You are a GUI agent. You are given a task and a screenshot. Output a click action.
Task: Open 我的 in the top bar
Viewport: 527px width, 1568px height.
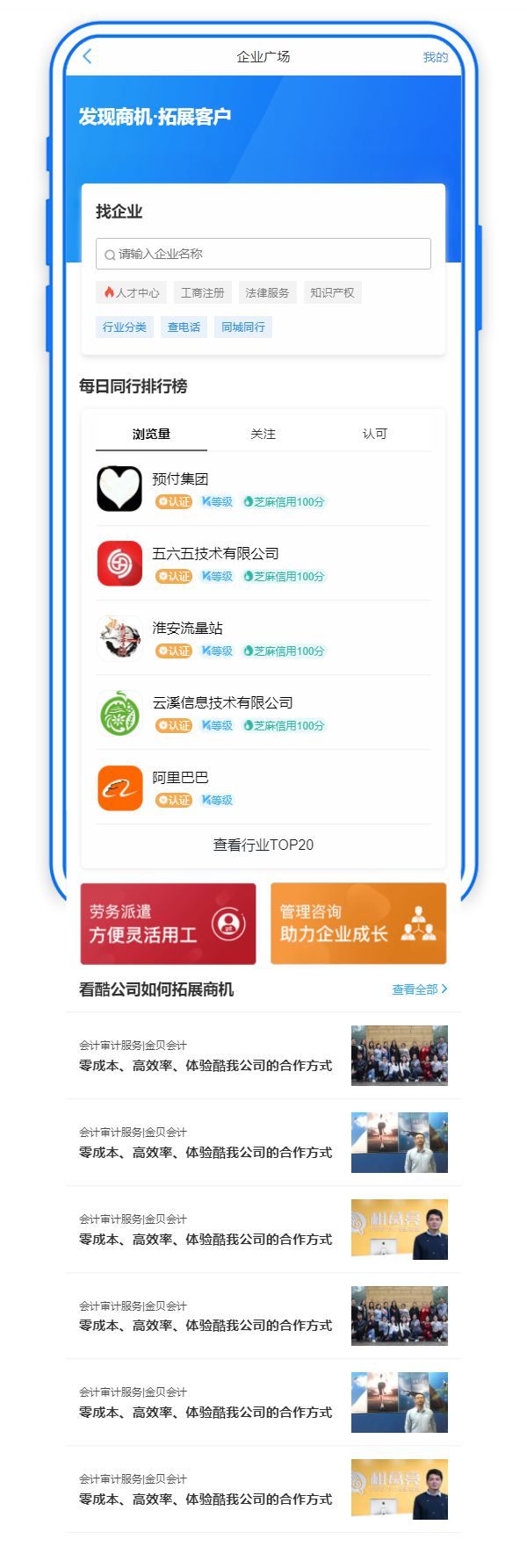[435, 58]
